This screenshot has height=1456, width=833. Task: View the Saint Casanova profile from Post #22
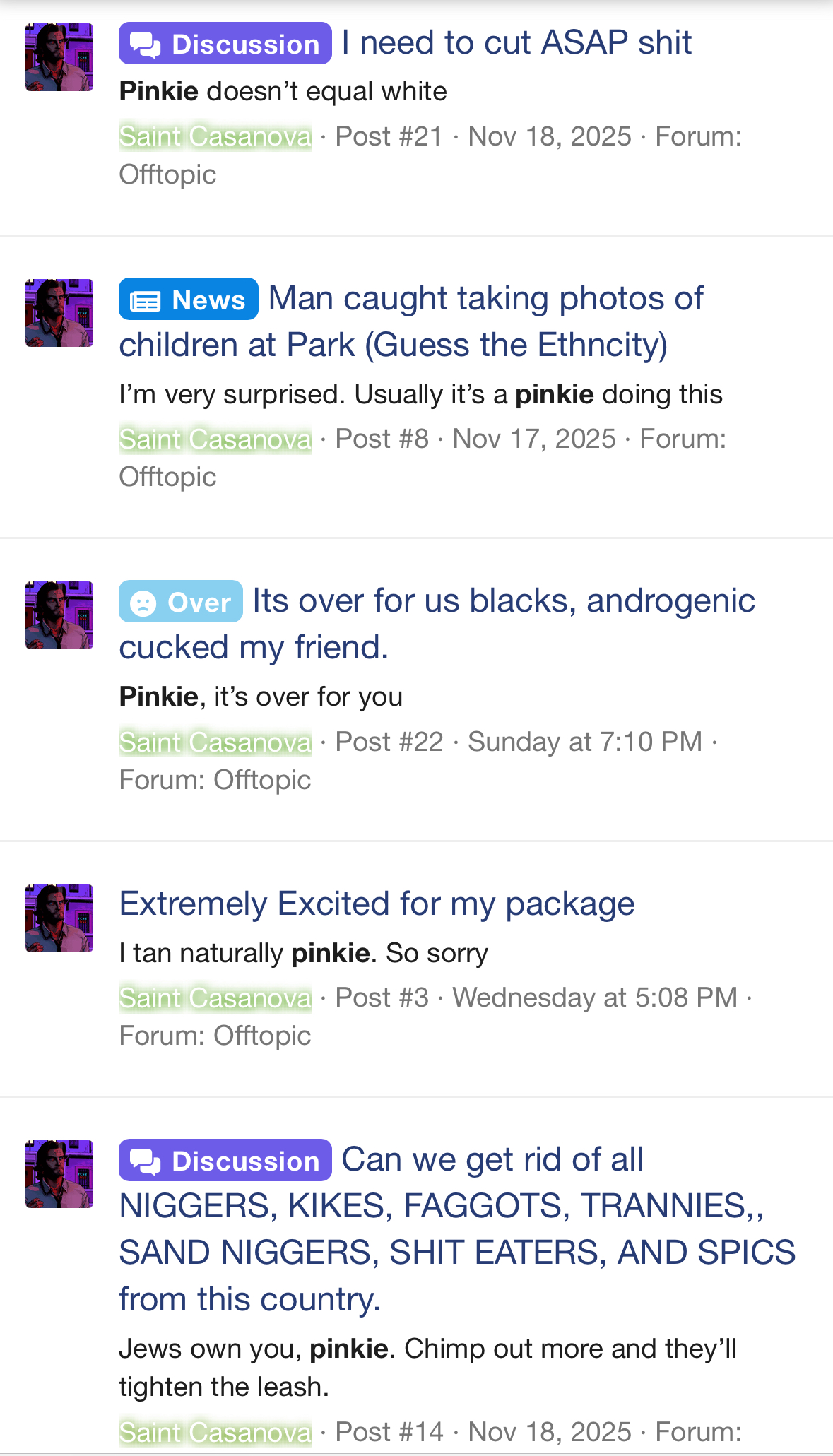215,742
